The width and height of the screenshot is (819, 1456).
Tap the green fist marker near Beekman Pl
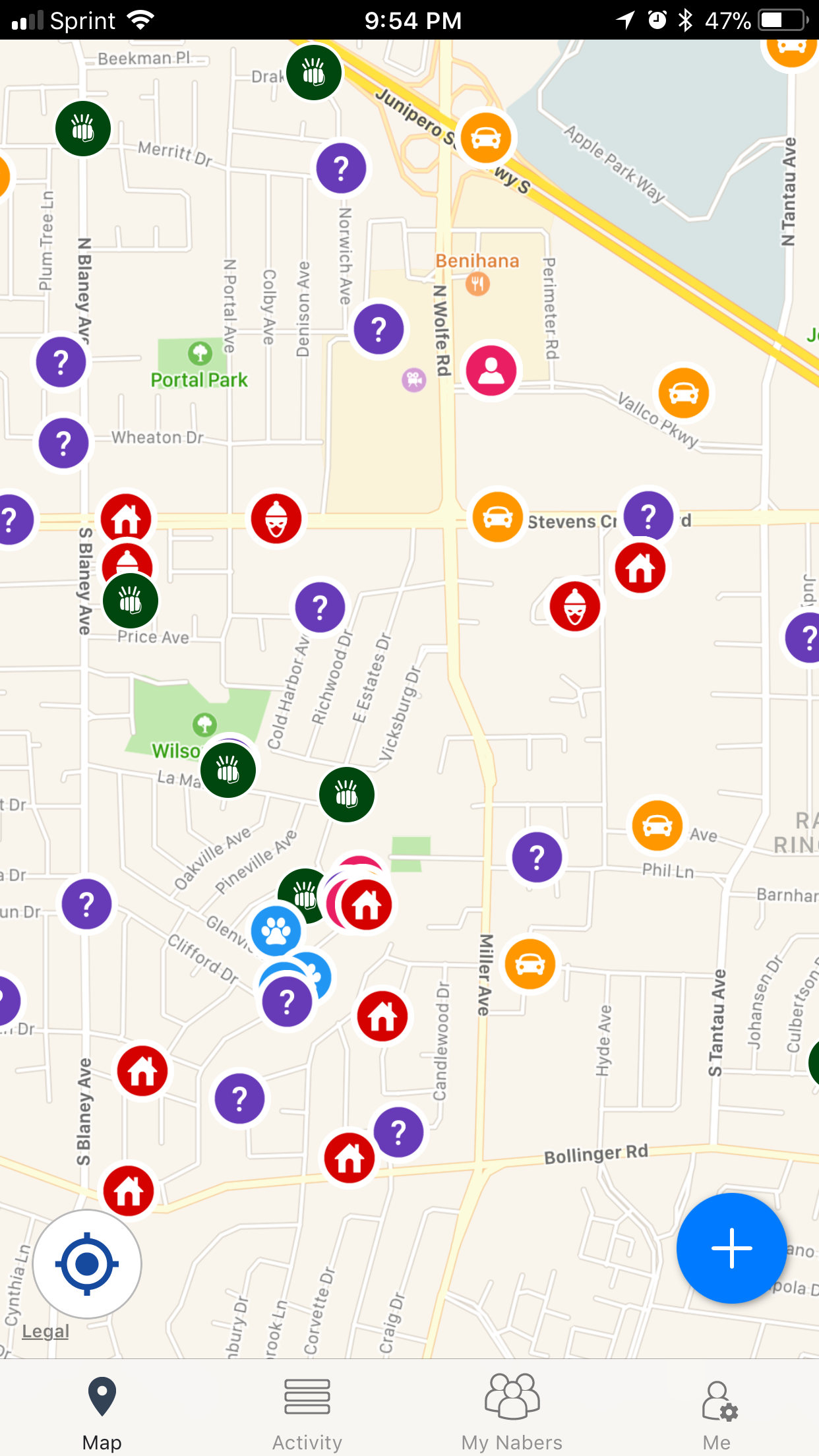pos(314,72)
